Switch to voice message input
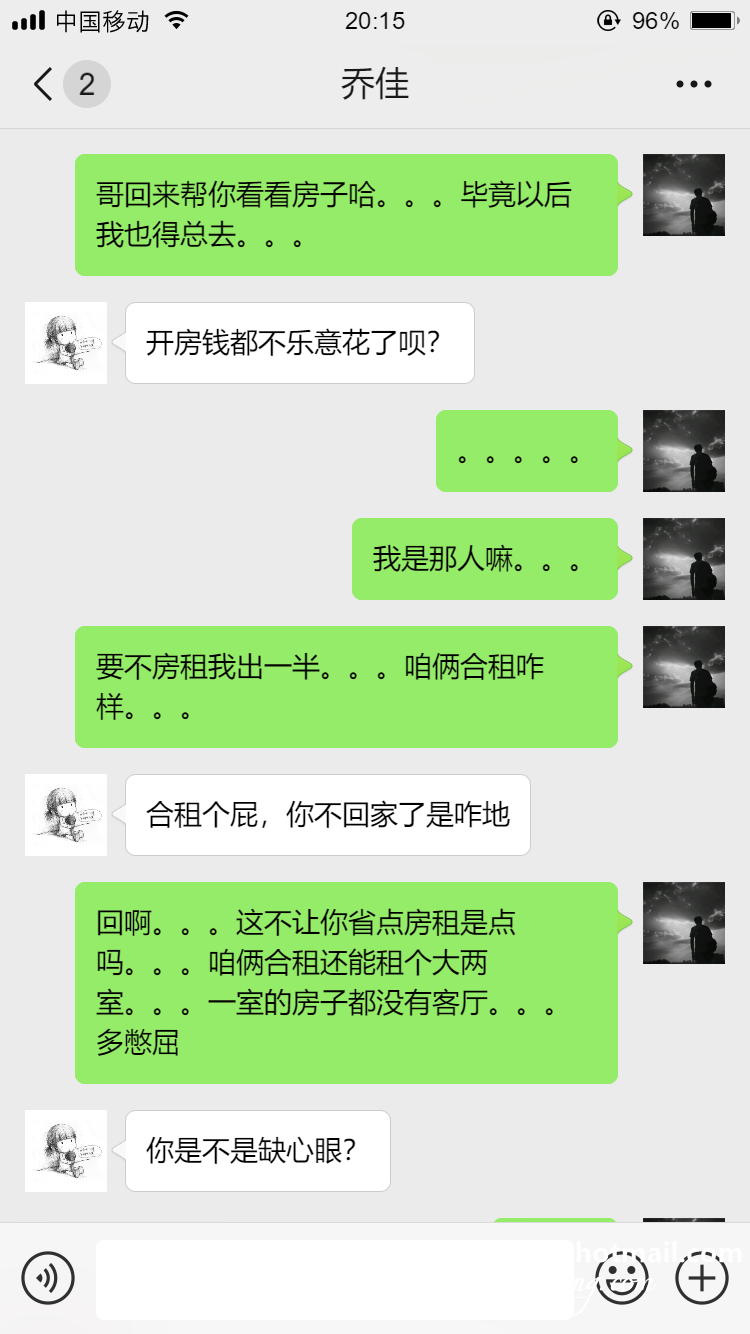 point(48,1278)
